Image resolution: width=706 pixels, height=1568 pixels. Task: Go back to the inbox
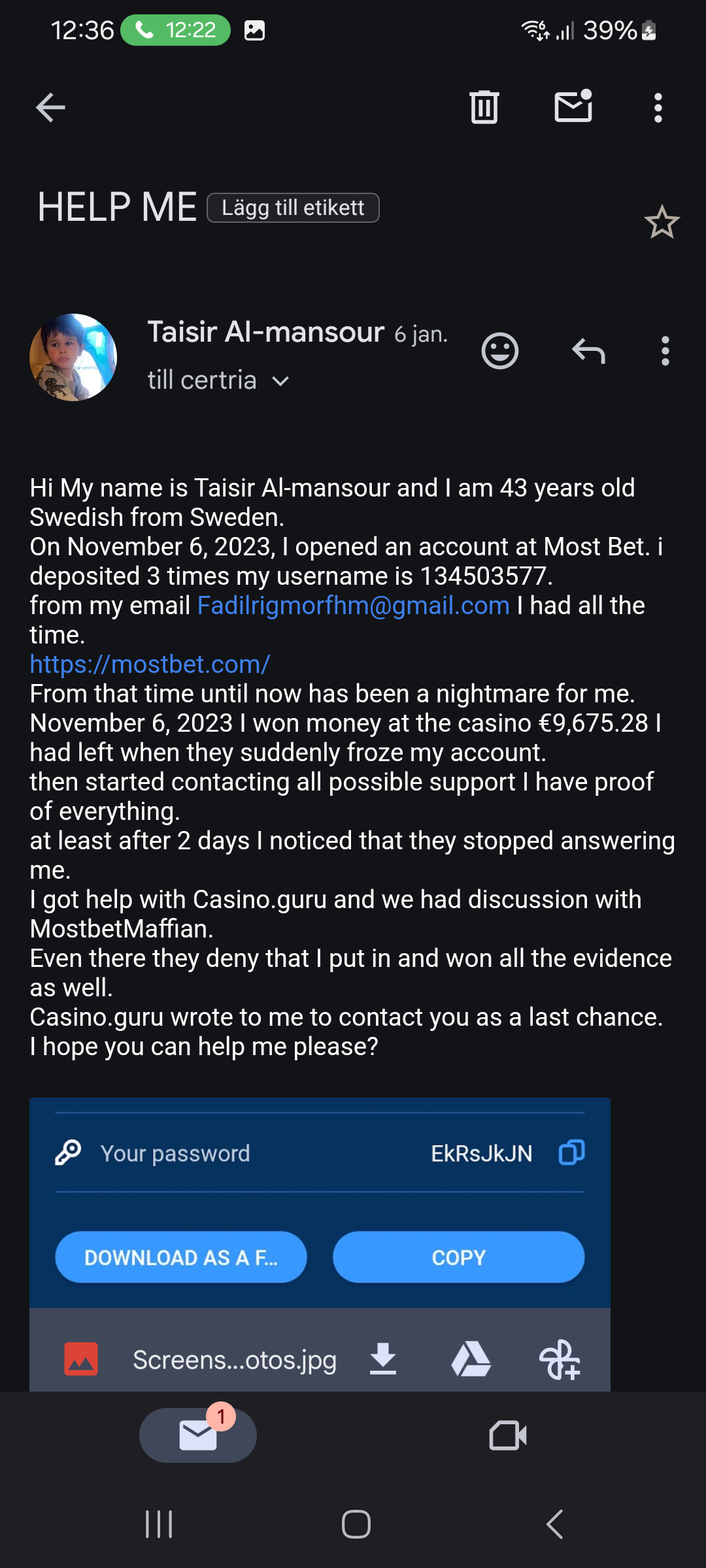(x=50, y=108)
